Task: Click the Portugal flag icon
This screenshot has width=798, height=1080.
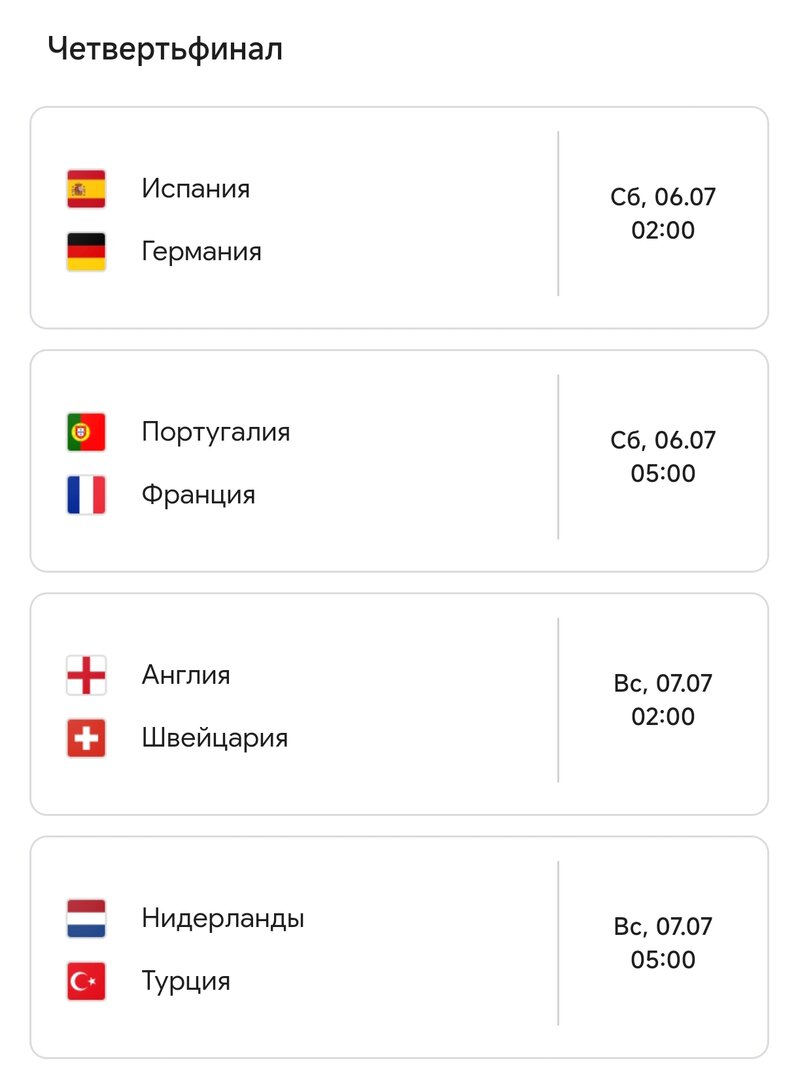Action: pyautogui.click(x=87, y=431)
